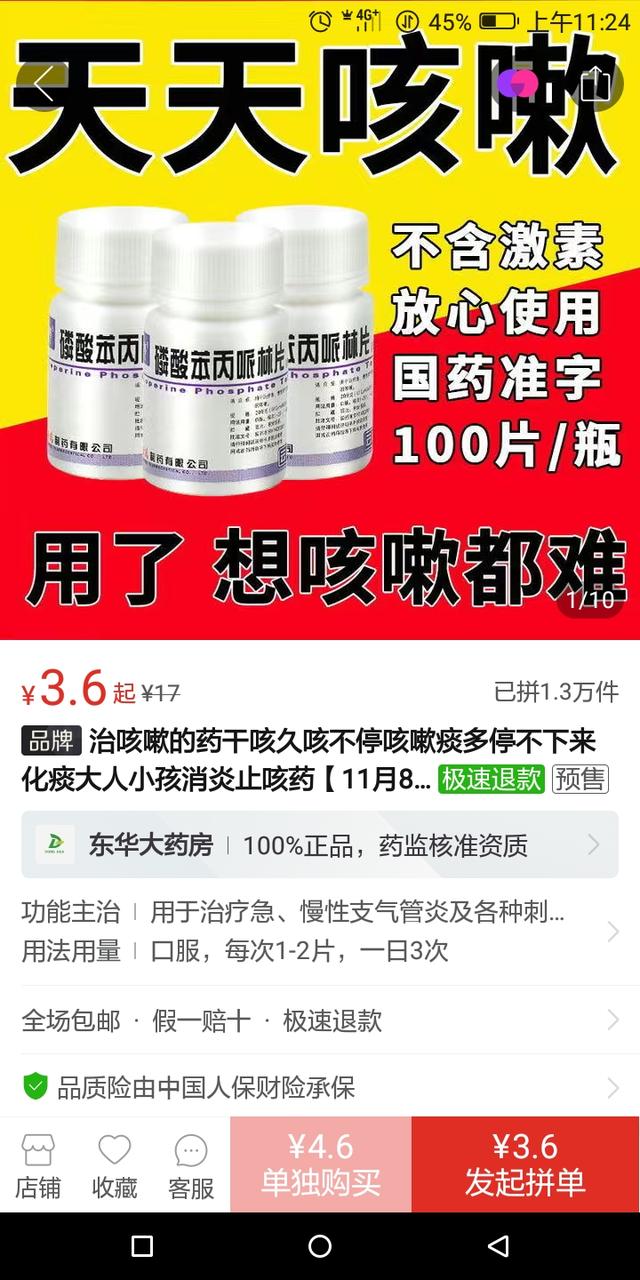Expand the 功能主治 and 用法用量 details
The height and width of the screenshot is (1280, 640).
(x=320, y=931)
